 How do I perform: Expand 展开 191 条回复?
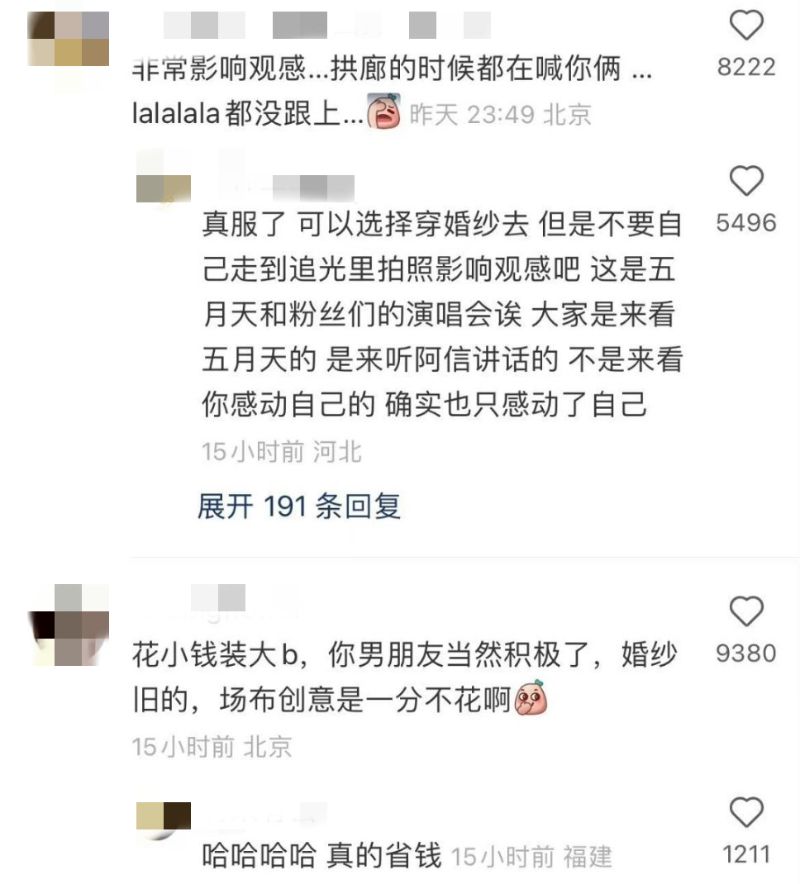[x=299, y=506]
